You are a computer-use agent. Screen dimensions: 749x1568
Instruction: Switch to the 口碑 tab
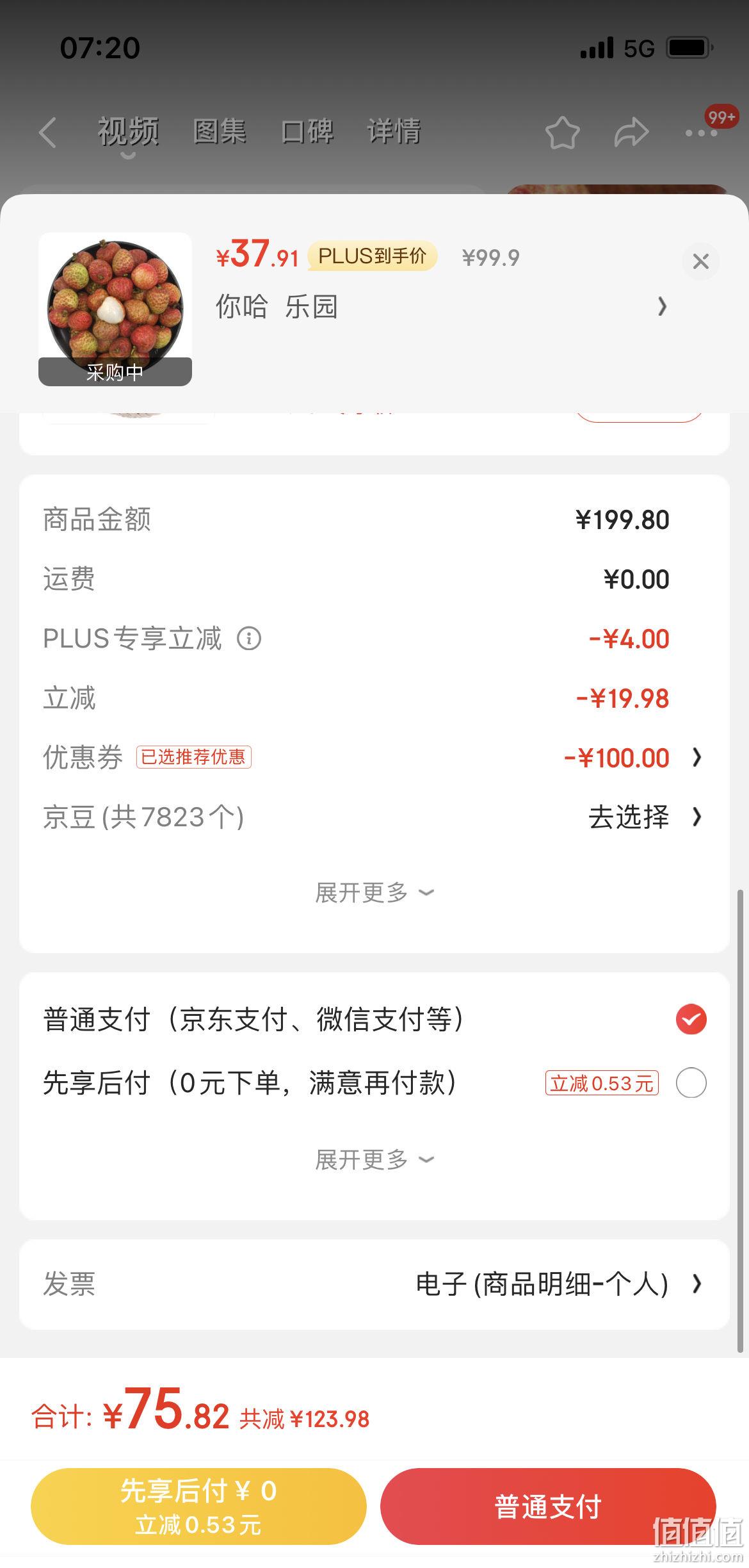[307, 132]
